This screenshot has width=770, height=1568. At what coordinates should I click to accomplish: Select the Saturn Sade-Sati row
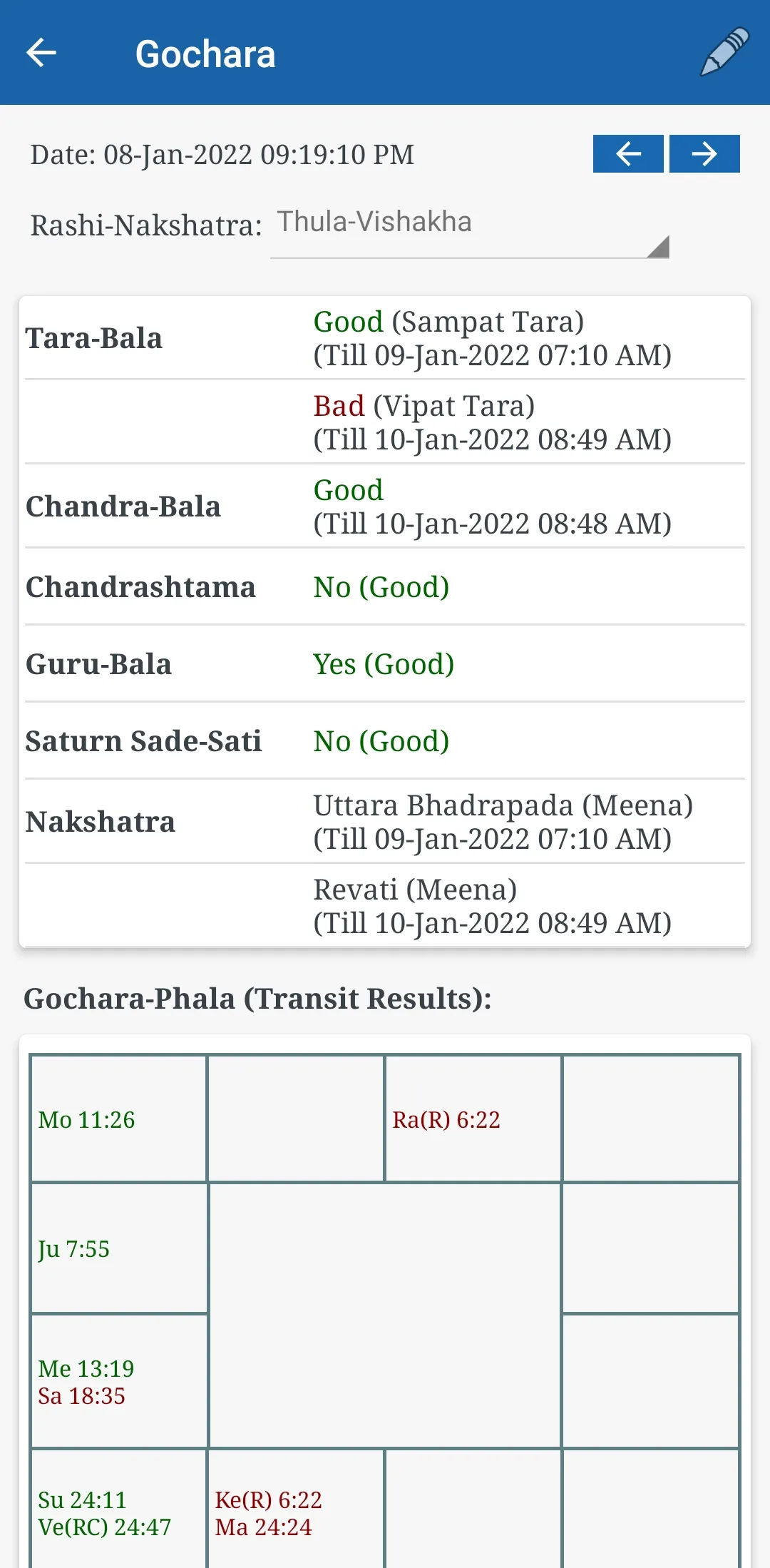point(144,740)
